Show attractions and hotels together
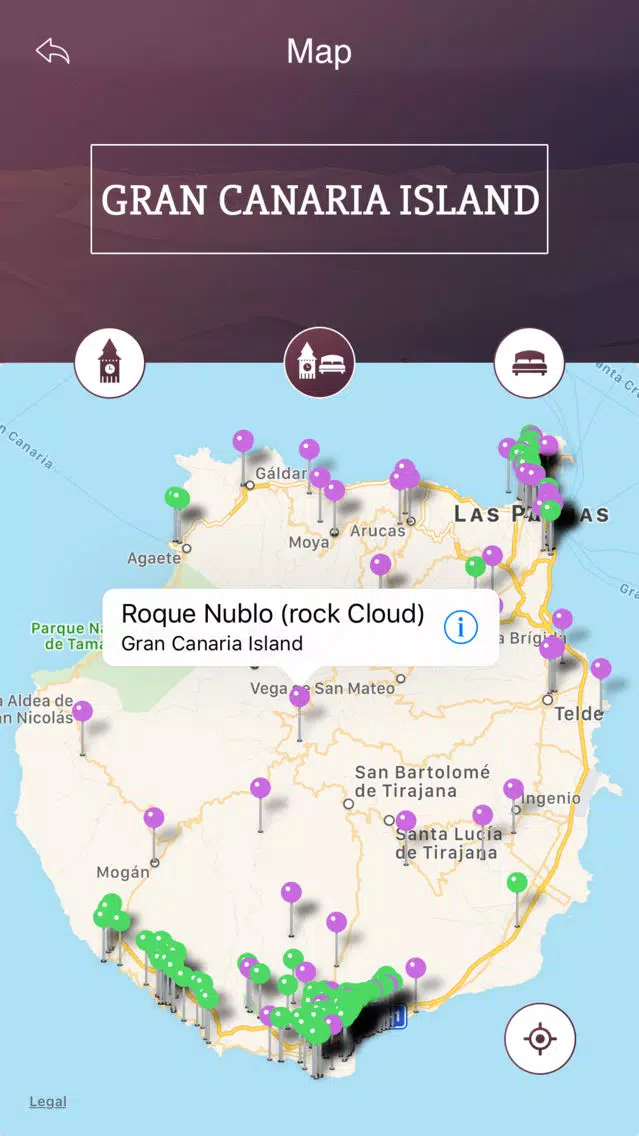The height and width of the screenshot is (1136, 639). 320,362
